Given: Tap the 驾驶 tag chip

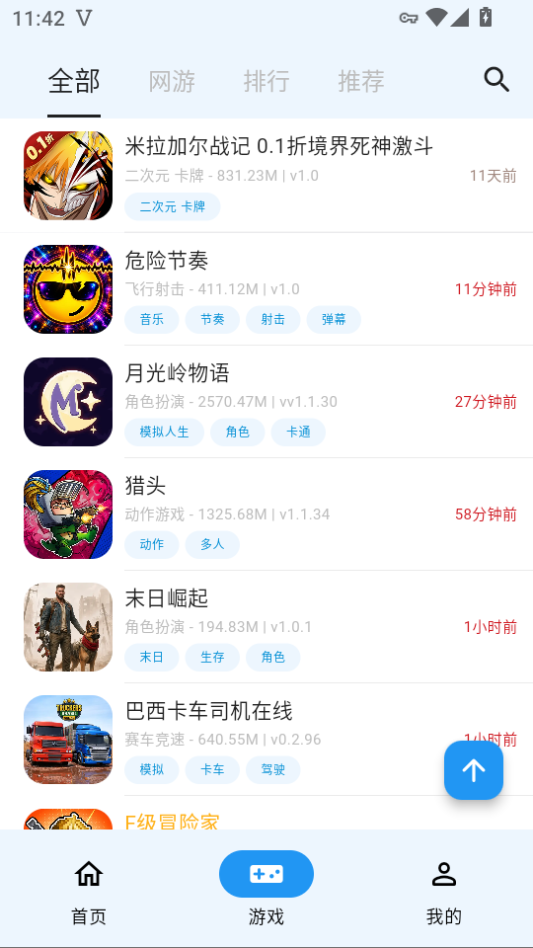Looking at the screenshot, I should tap(273, 770).
